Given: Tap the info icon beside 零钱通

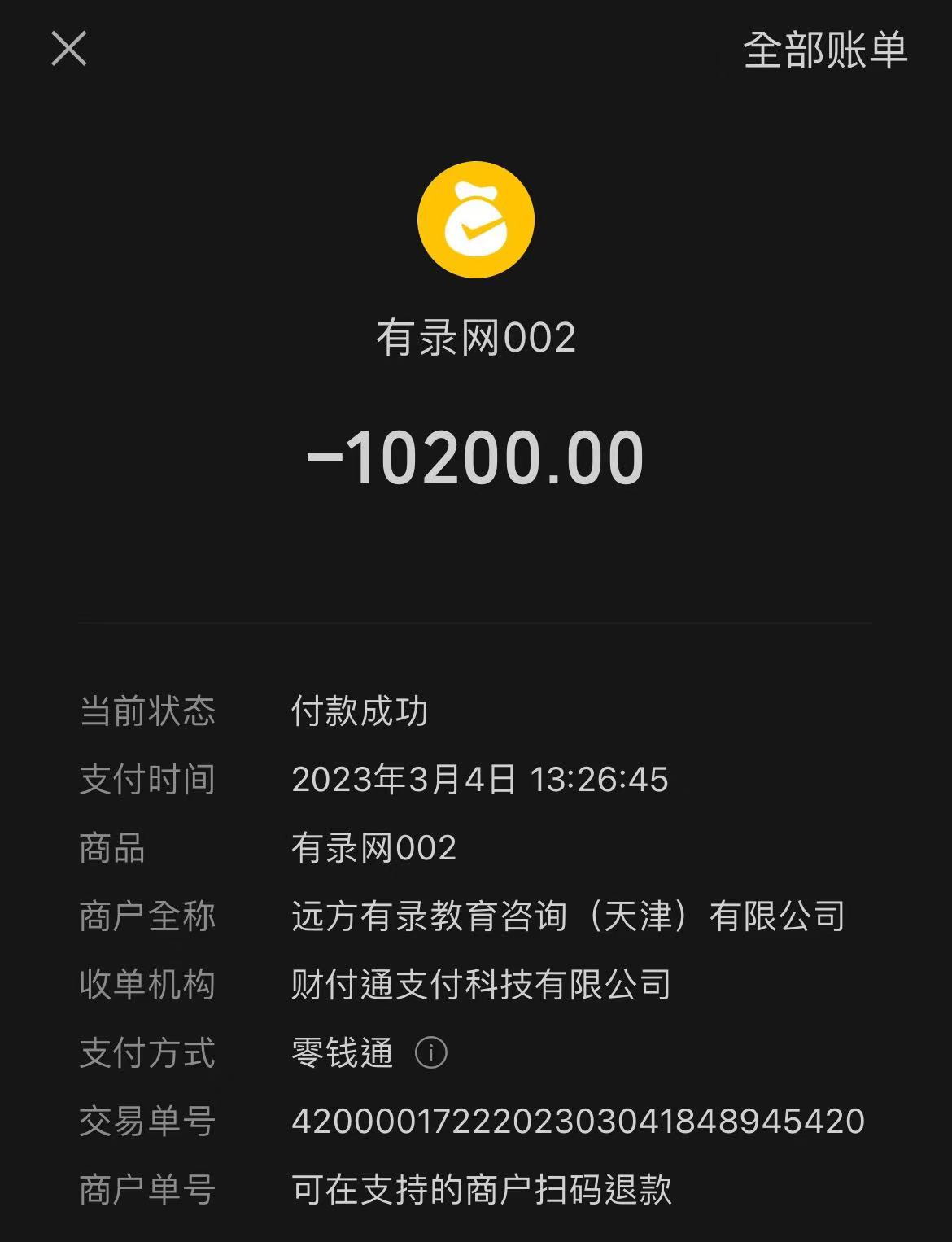Looking at the screenshot, I should pos(430,1052).
